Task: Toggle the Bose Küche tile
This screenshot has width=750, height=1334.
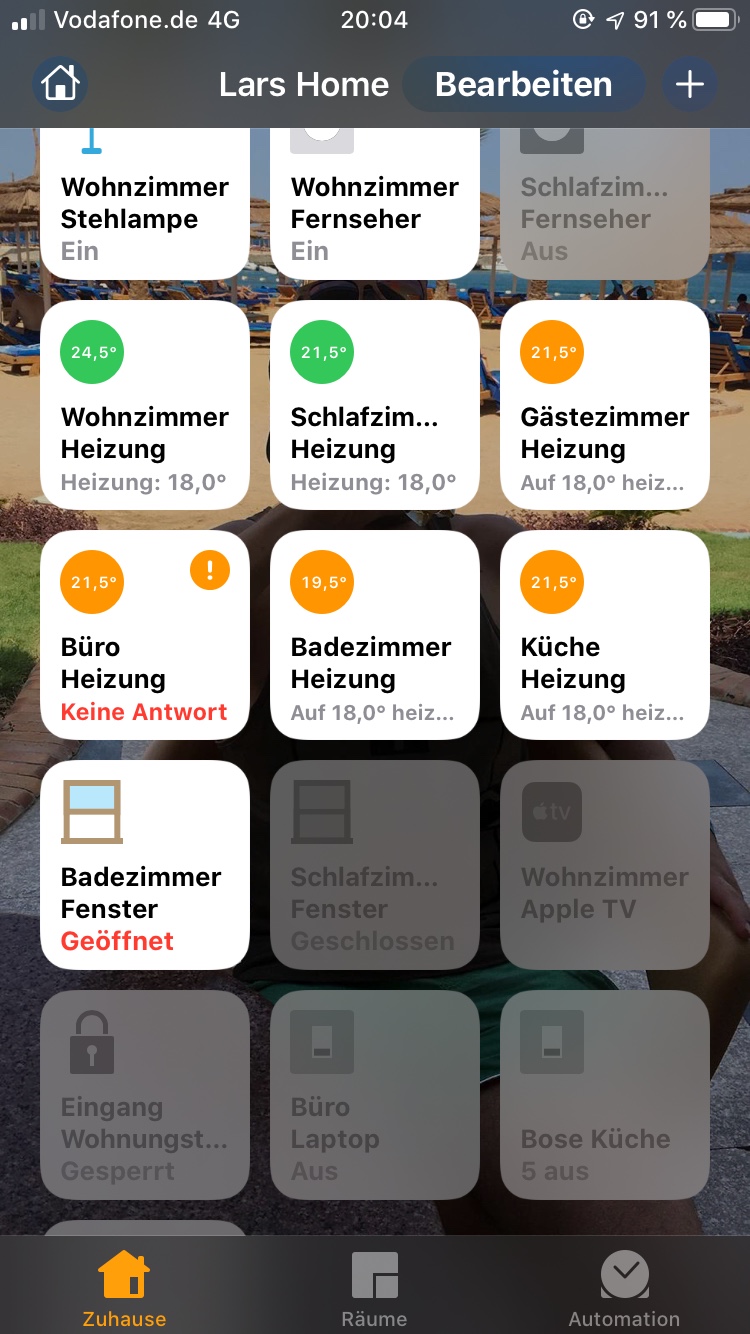Action: pos(604,1095)
